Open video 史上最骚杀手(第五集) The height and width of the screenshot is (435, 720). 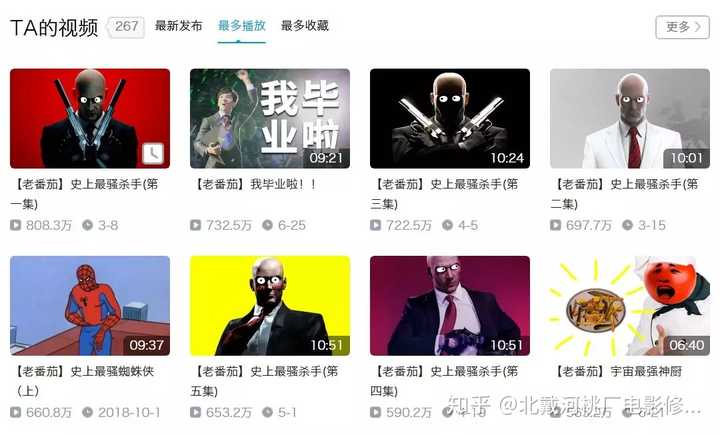click(x=270, y=305)
